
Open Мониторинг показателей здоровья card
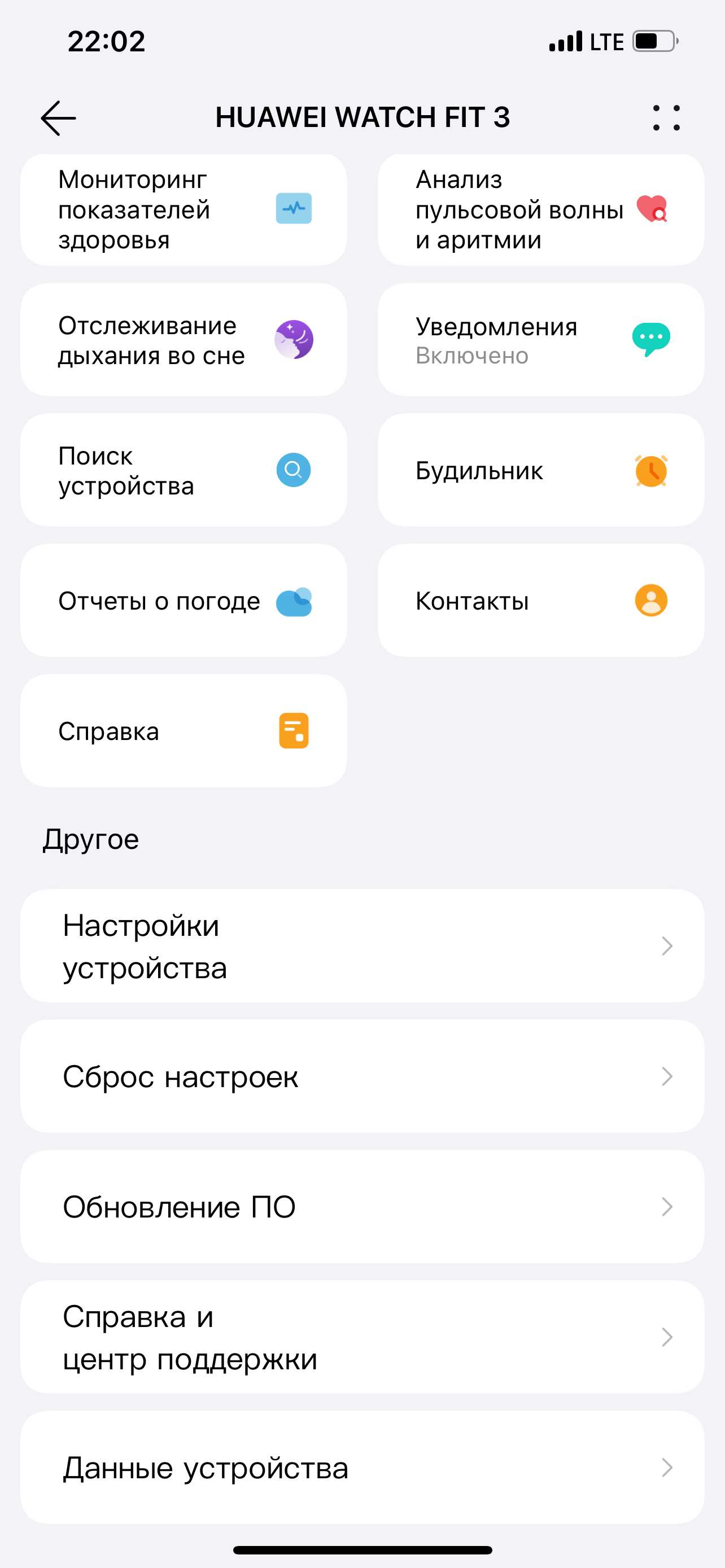click(184, 209)
